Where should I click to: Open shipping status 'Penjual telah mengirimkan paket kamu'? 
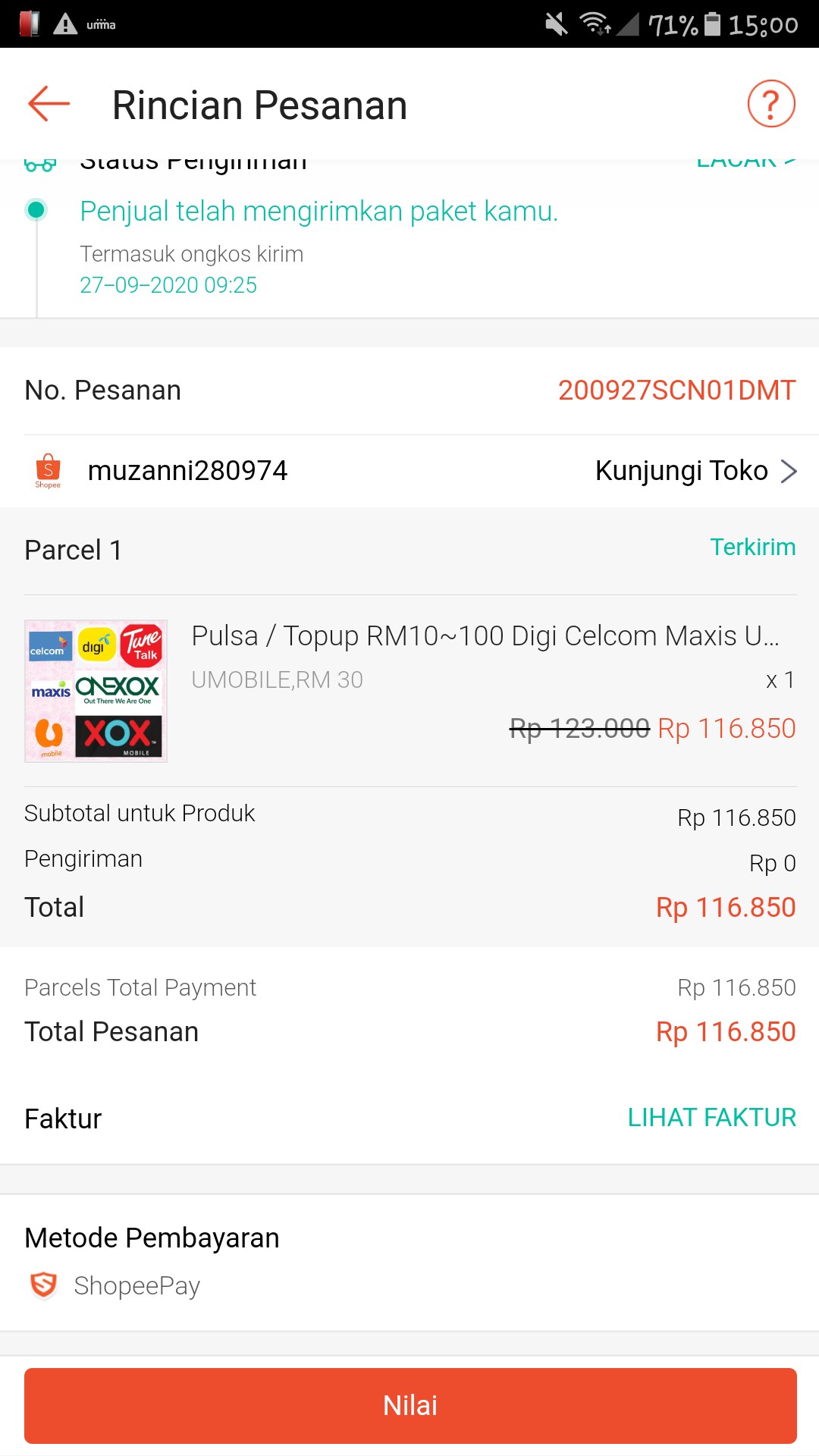click(x=318, y=212)
